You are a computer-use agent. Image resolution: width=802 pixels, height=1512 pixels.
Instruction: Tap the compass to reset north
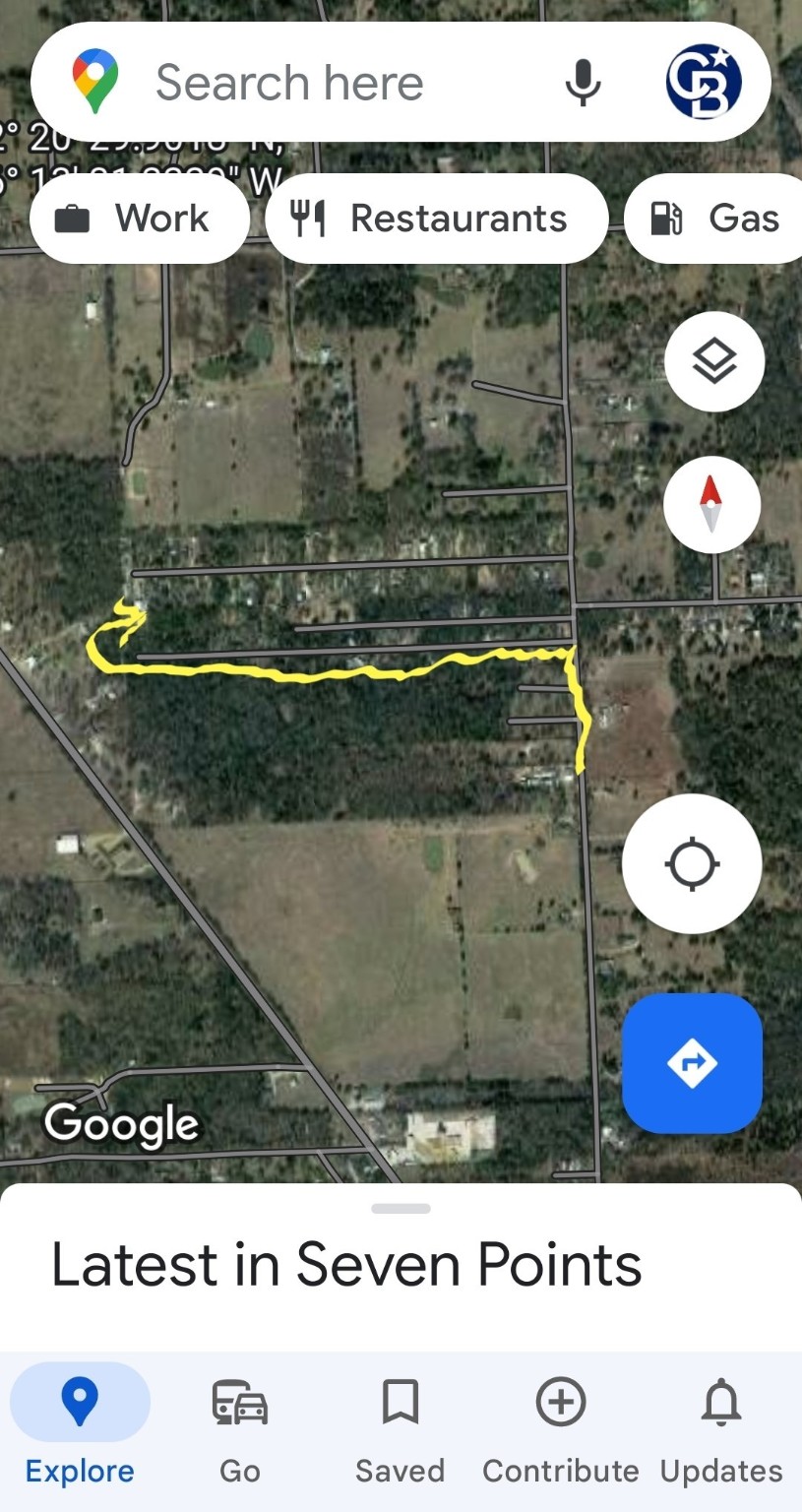pos(711,504)
